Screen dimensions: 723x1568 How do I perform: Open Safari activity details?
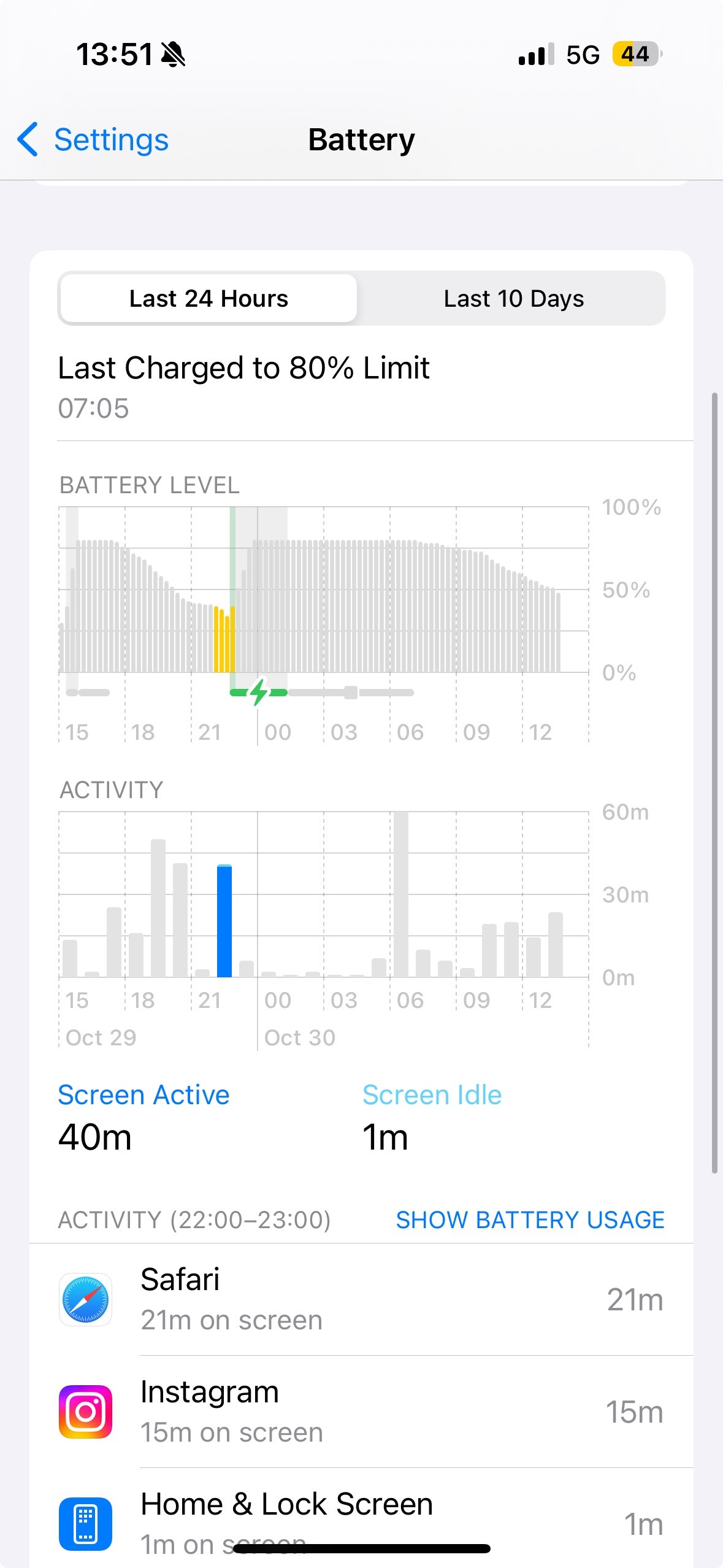pos(361,1299)
